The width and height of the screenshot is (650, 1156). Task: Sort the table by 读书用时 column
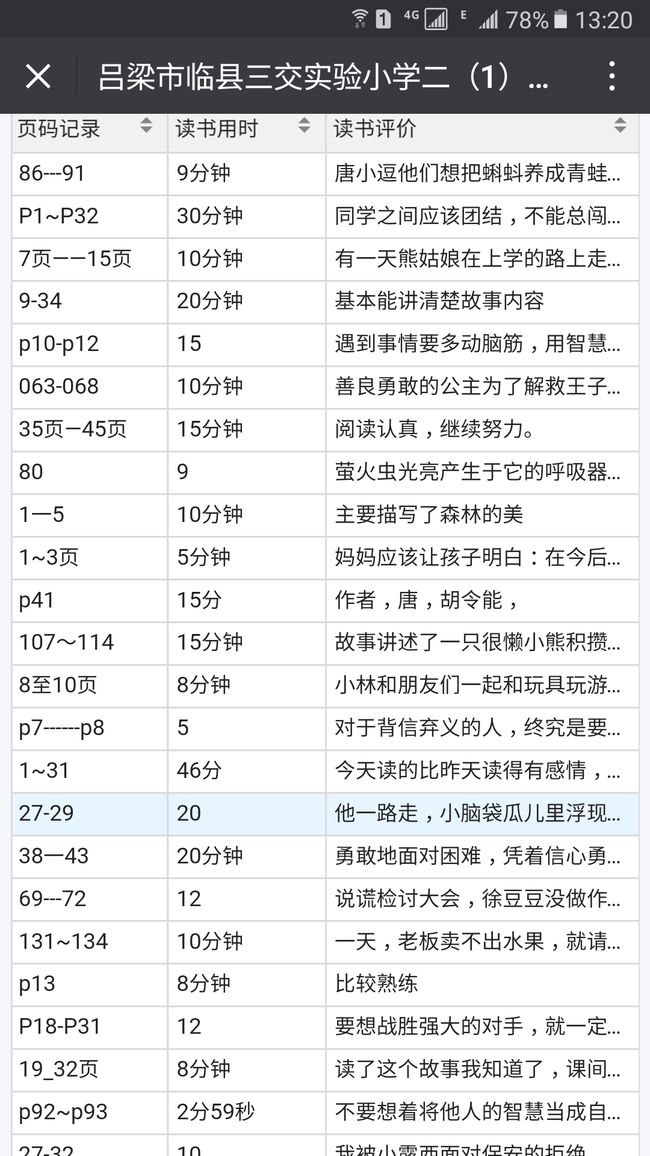tap(304, 125)
